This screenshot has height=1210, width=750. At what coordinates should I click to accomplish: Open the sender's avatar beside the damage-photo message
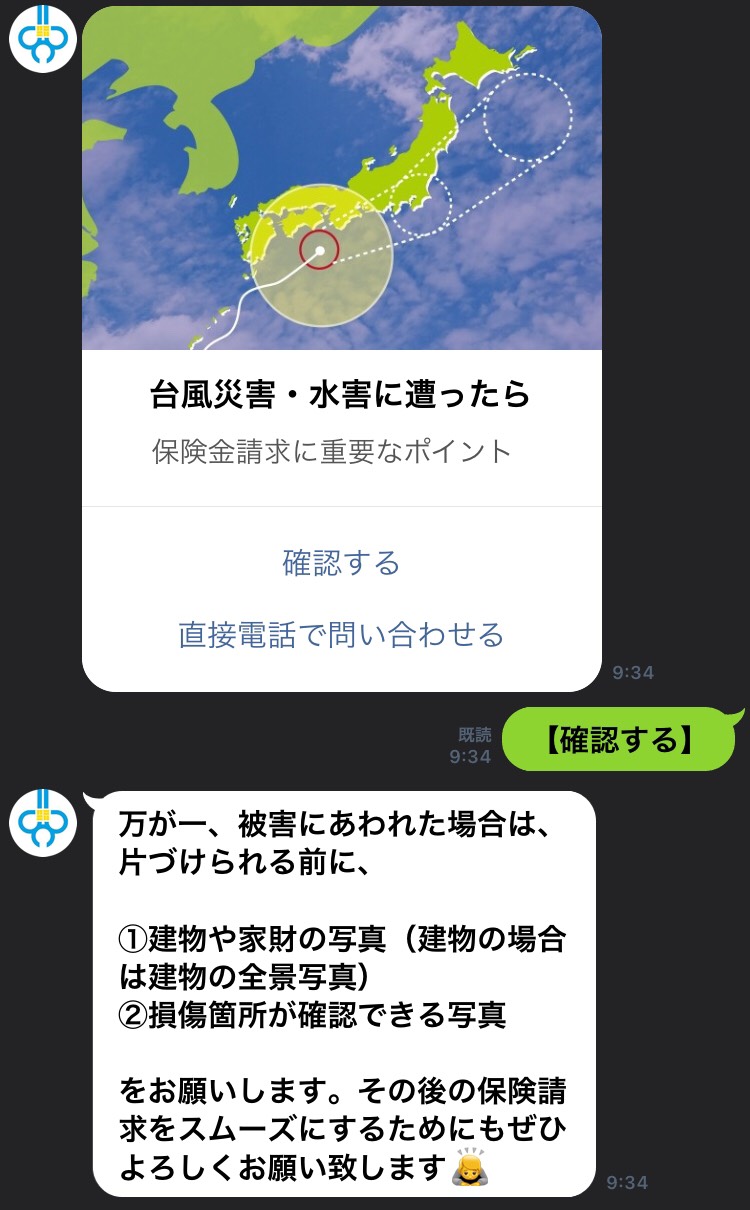42,823
